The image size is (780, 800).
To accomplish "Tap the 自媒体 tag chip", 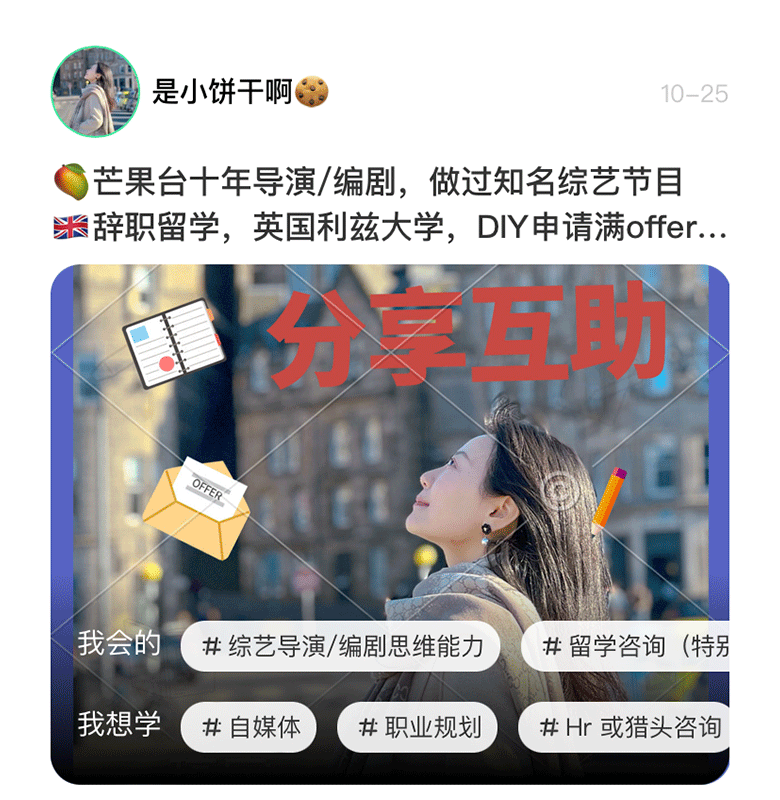I will [x=250, y=727].
